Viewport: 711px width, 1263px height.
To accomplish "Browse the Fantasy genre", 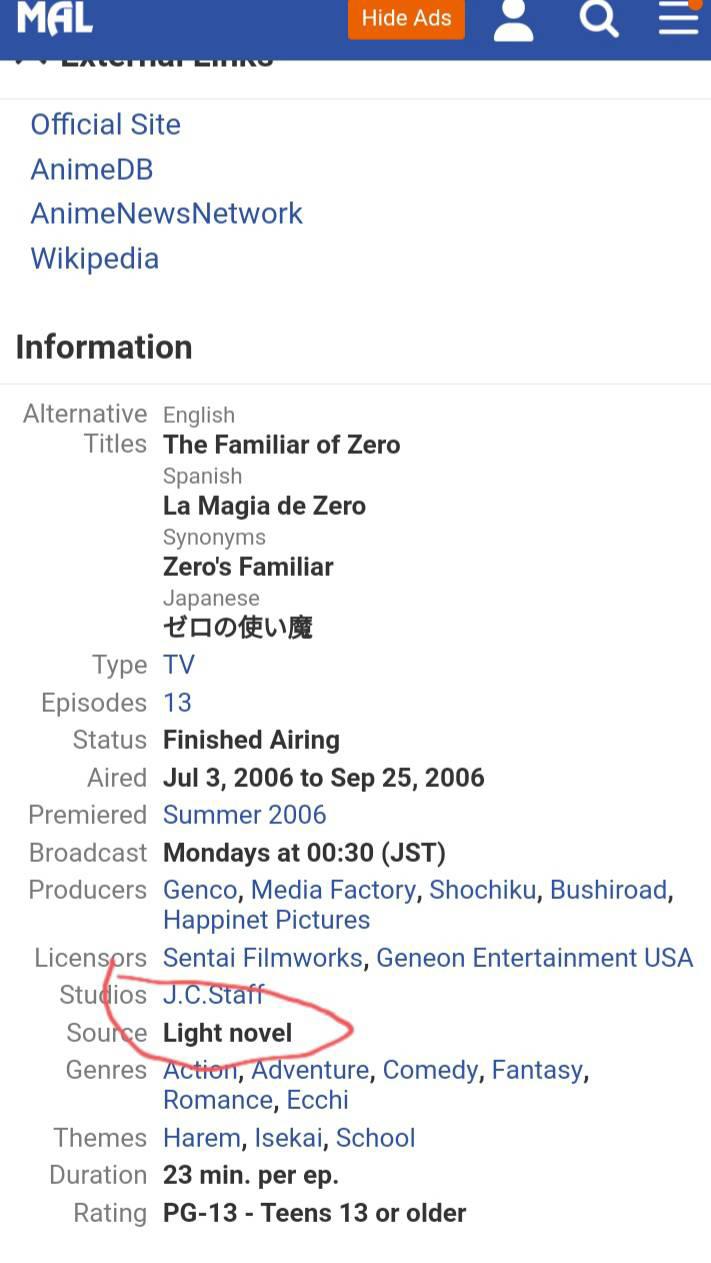I will [x=537, y=1070].
